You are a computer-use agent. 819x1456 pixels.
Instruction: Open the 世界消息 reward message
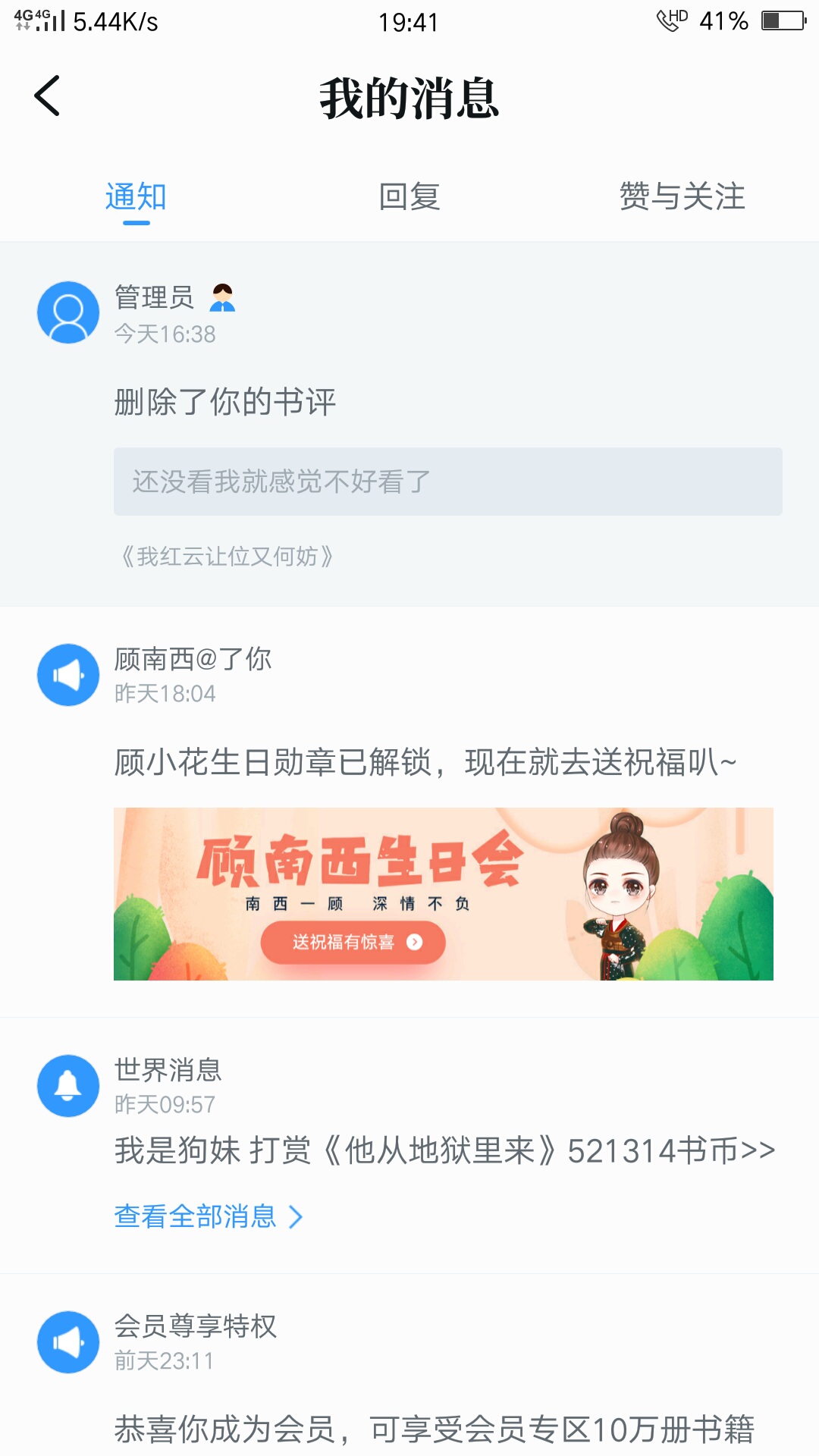tap(444, 1150)
